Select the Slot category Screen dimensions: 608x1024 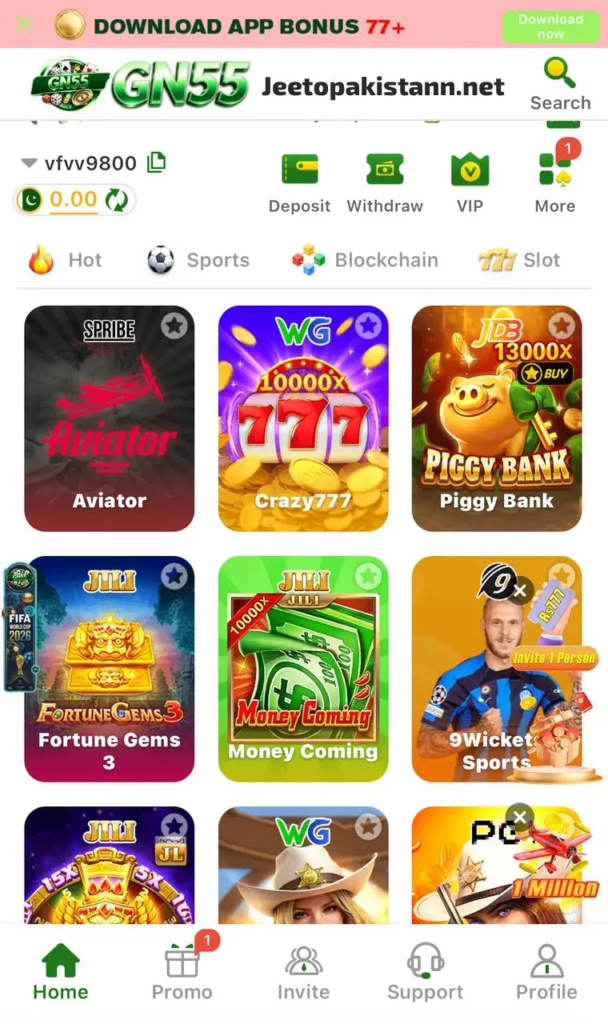(519, 260)
